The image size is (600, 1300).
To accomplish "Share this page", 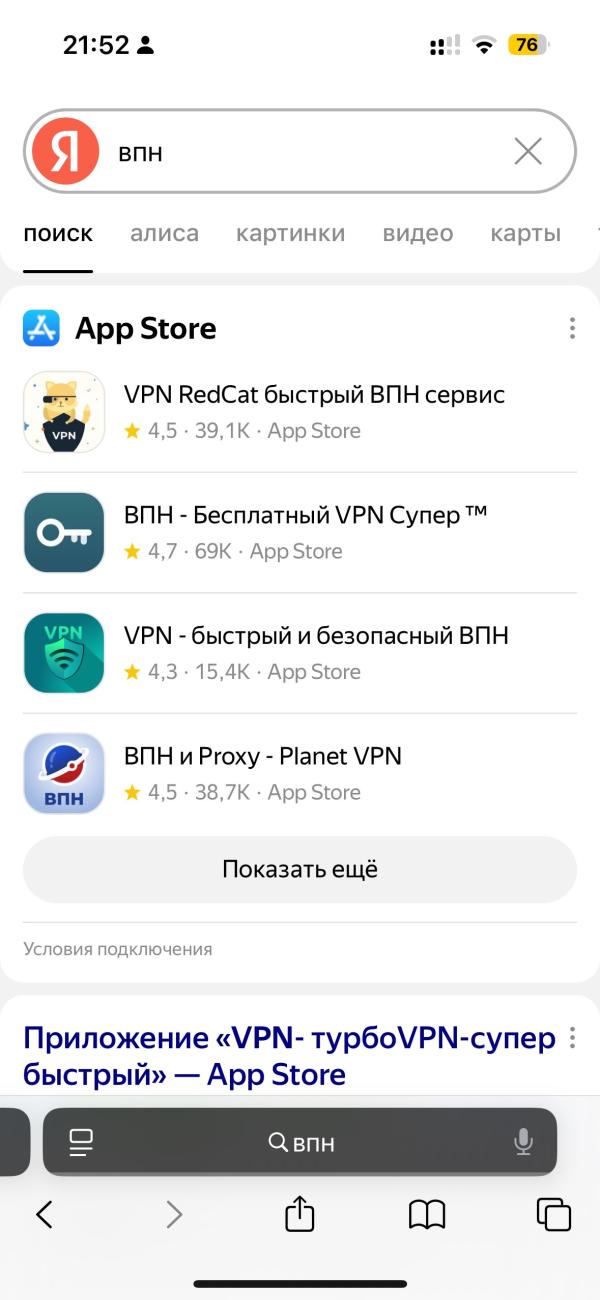I will pyautogui.click(x=300, y=1215).
